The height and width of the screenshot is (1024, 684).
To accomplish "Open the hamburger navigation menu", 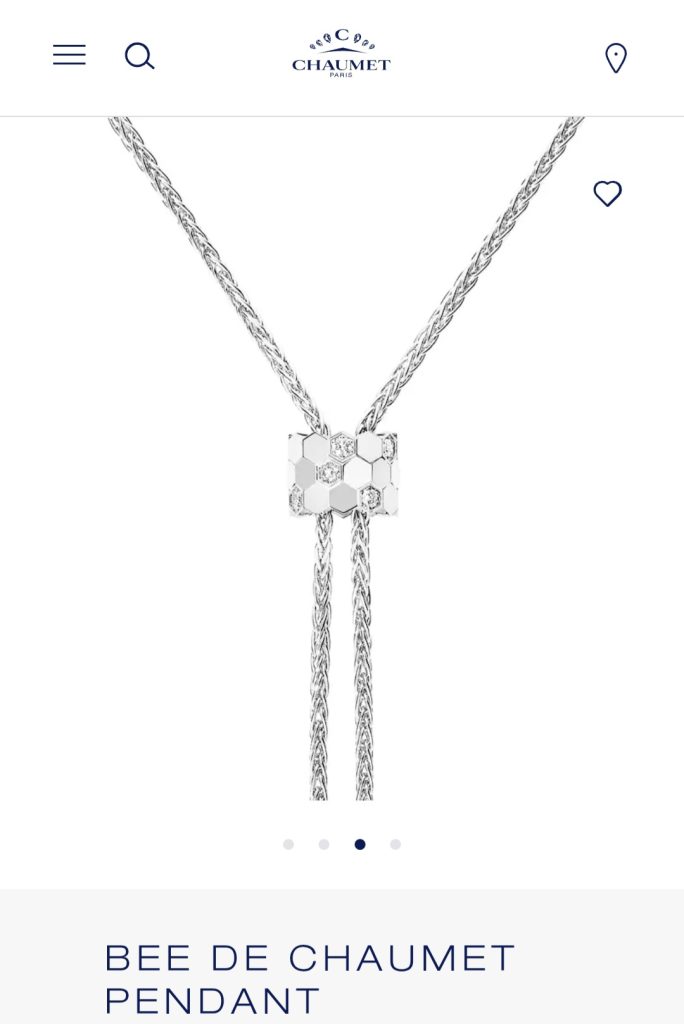I will point(69,56).
